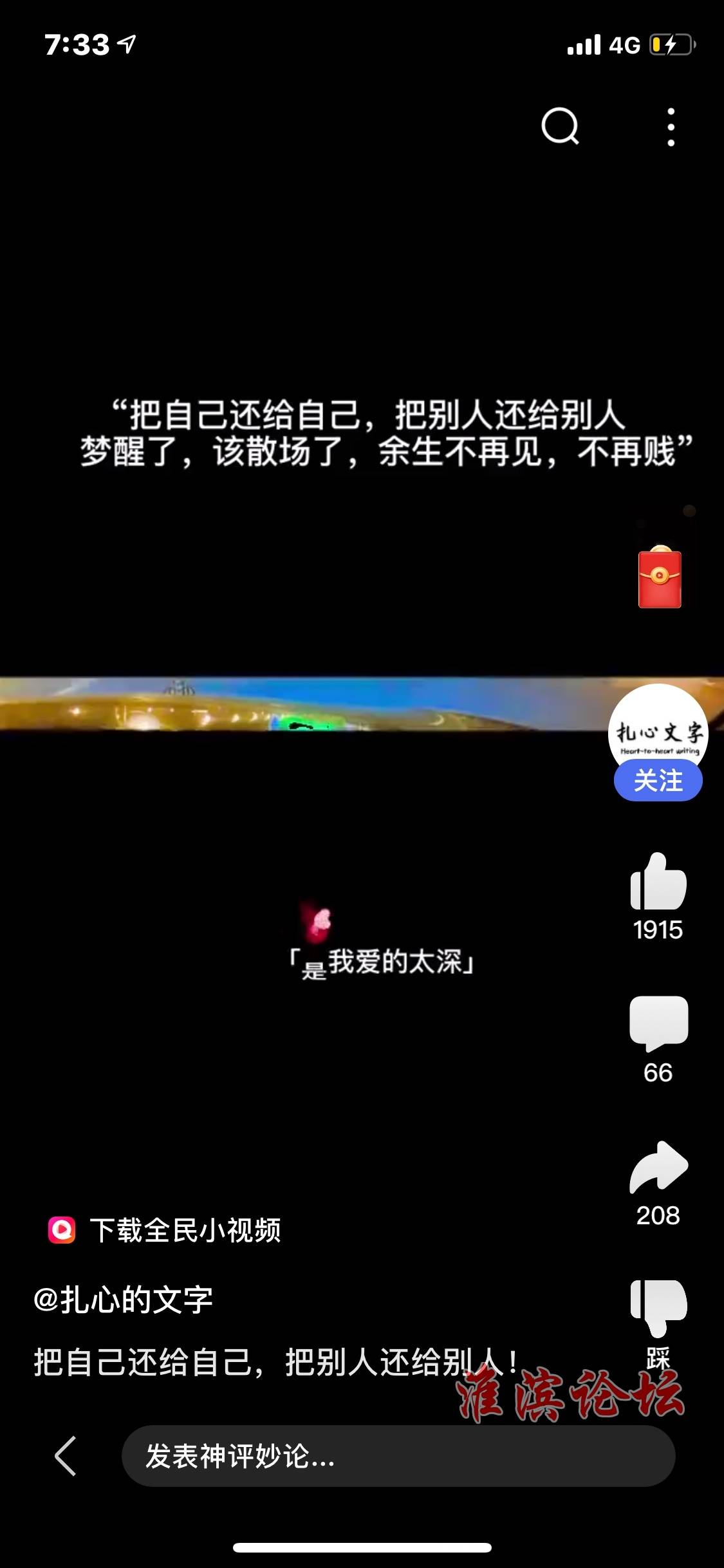Image resolution: width=724 pixels, height=1568 pixels.
Task: Like the video with thumbs up
Action: coord(658,883)
